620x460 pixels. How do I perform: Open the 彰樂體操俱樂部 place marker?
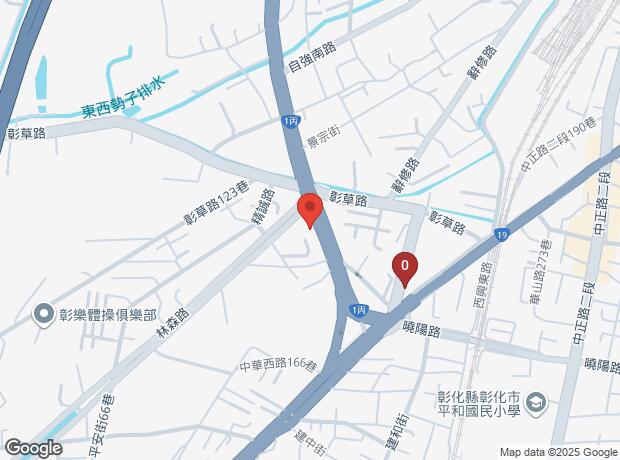(43, 315)
